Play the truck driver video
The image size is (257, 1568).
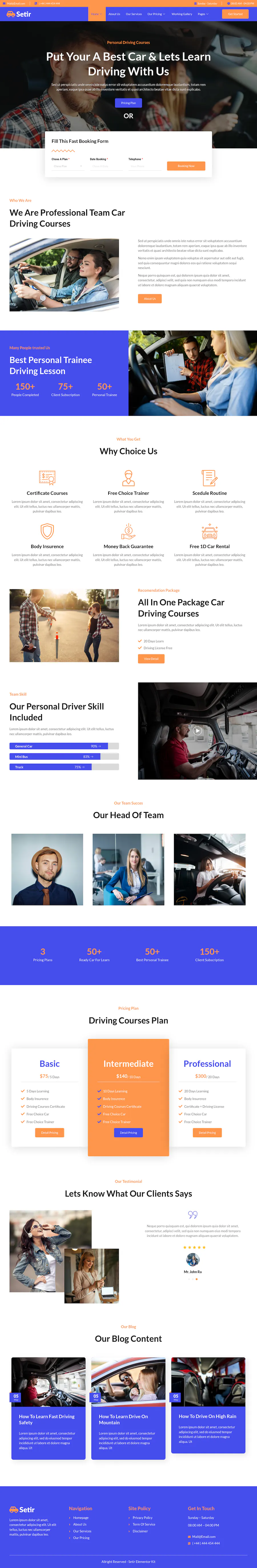[197, 731]
